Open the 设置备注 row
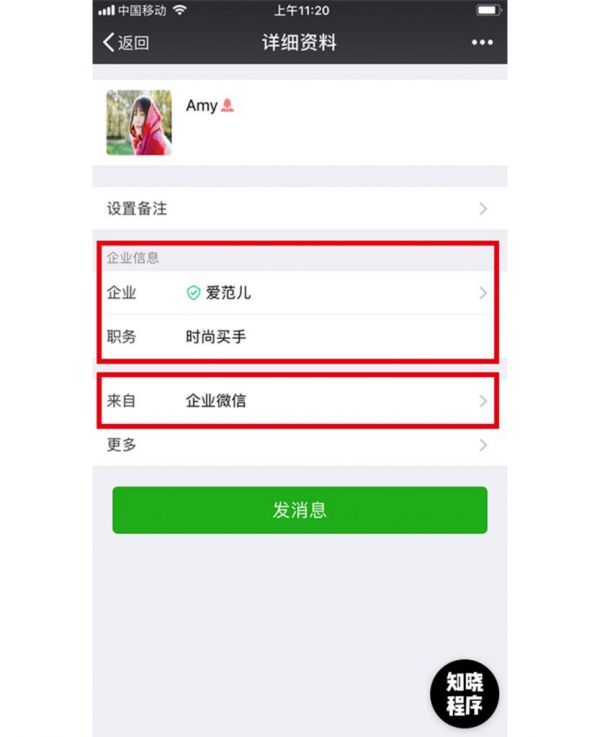This screenshot has width=600, height=737. [299, 209]
